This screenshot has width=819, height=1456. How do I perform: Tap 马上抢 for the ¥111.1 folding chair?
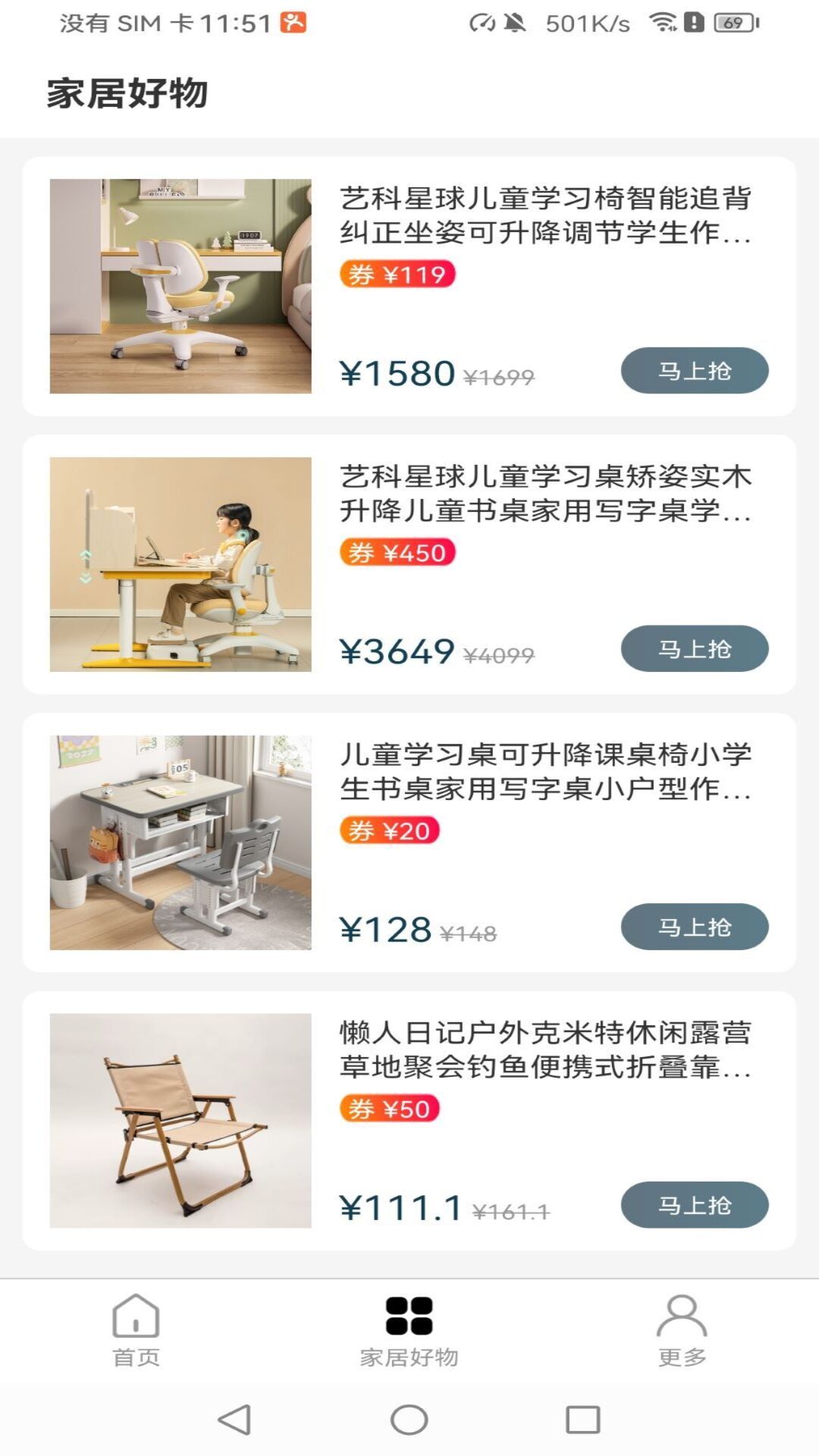click(x=694, y=1205)
